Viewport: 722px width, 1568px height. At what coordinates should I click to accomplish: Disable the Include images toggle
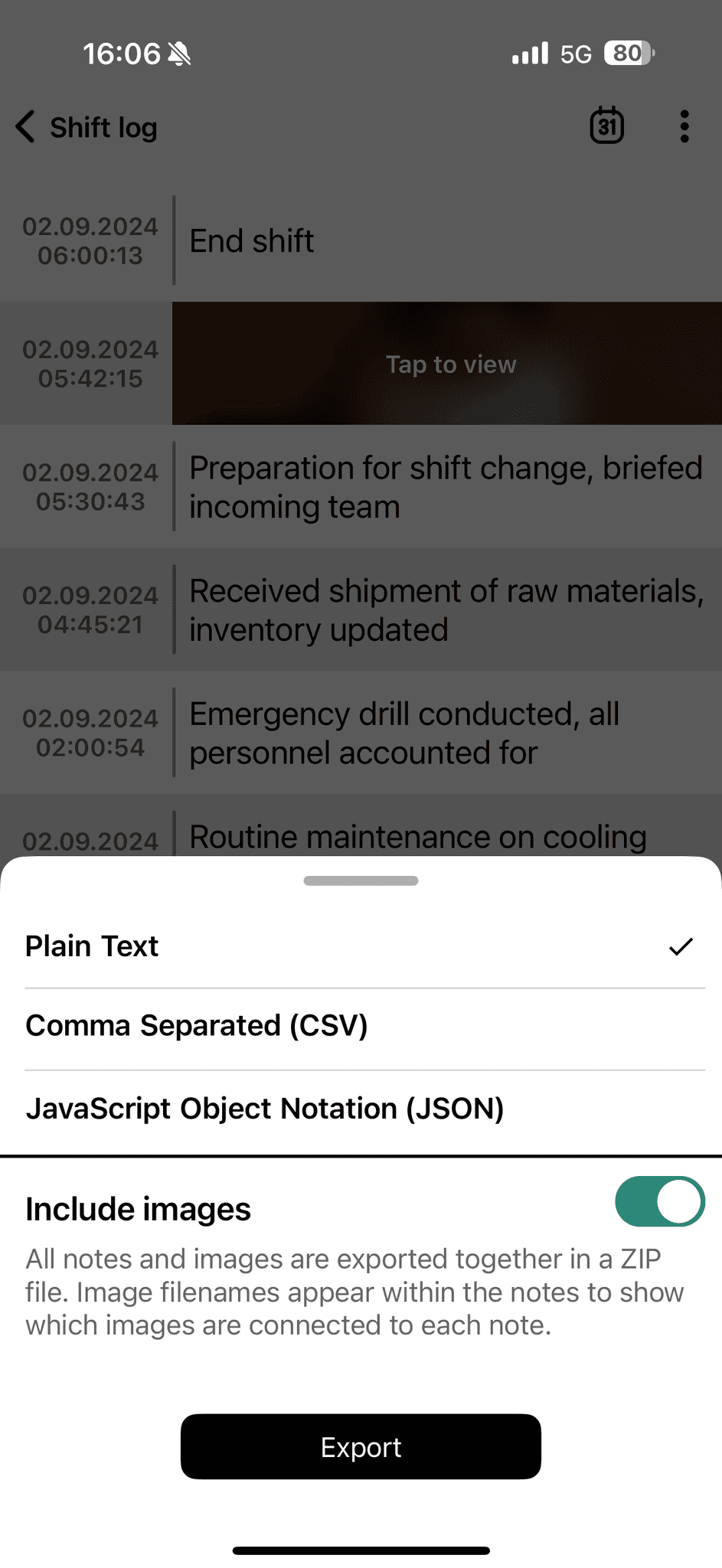(x=659, y=1201)
